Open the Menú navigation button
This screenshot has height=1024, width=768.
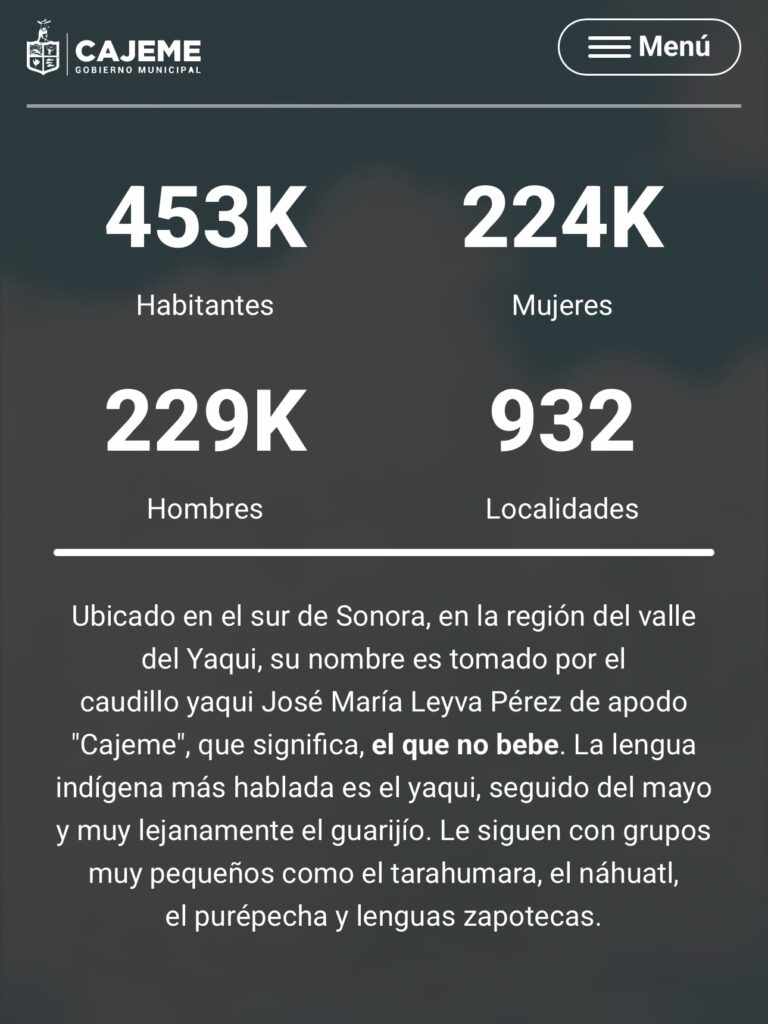(649, 47)
